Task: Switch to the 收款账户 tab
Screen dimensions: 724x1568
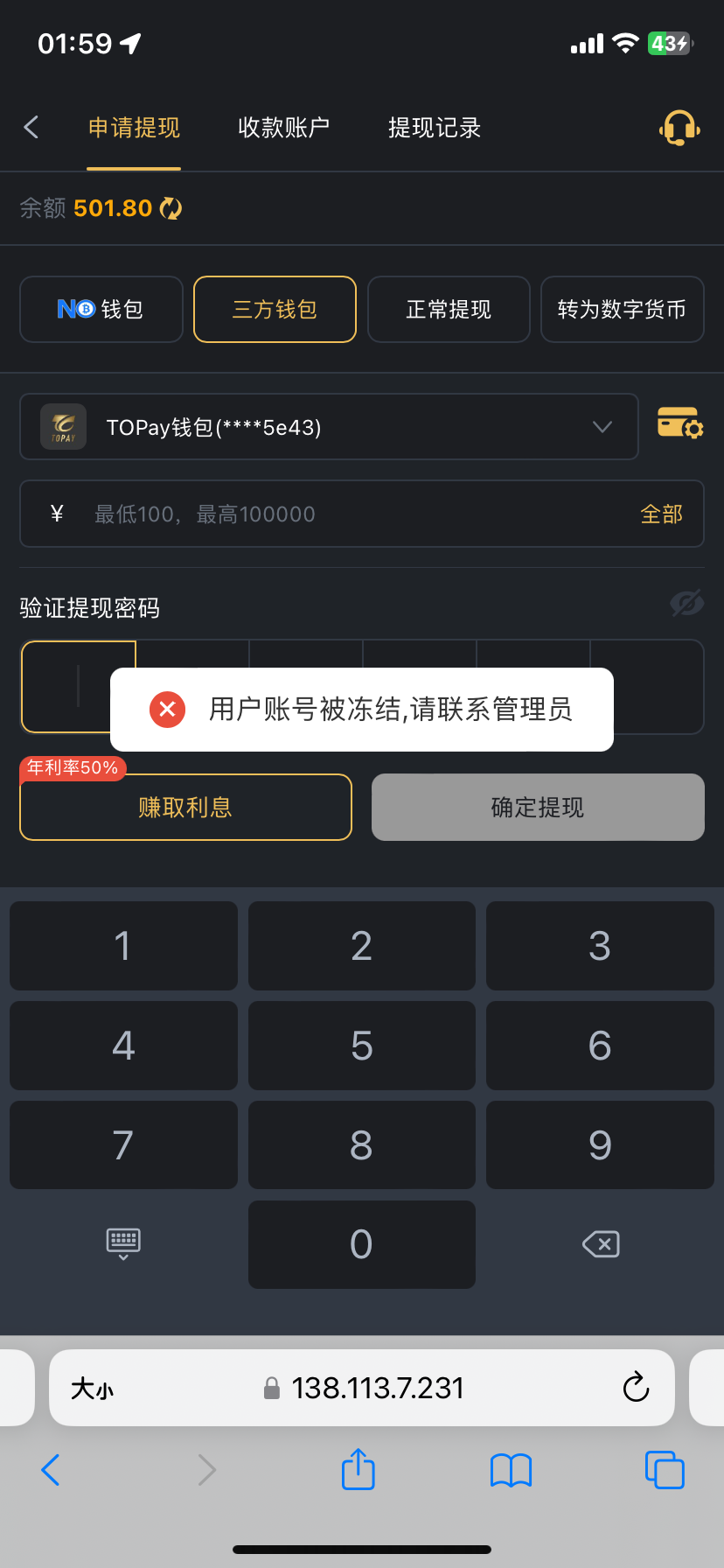Action: point(283,128)
